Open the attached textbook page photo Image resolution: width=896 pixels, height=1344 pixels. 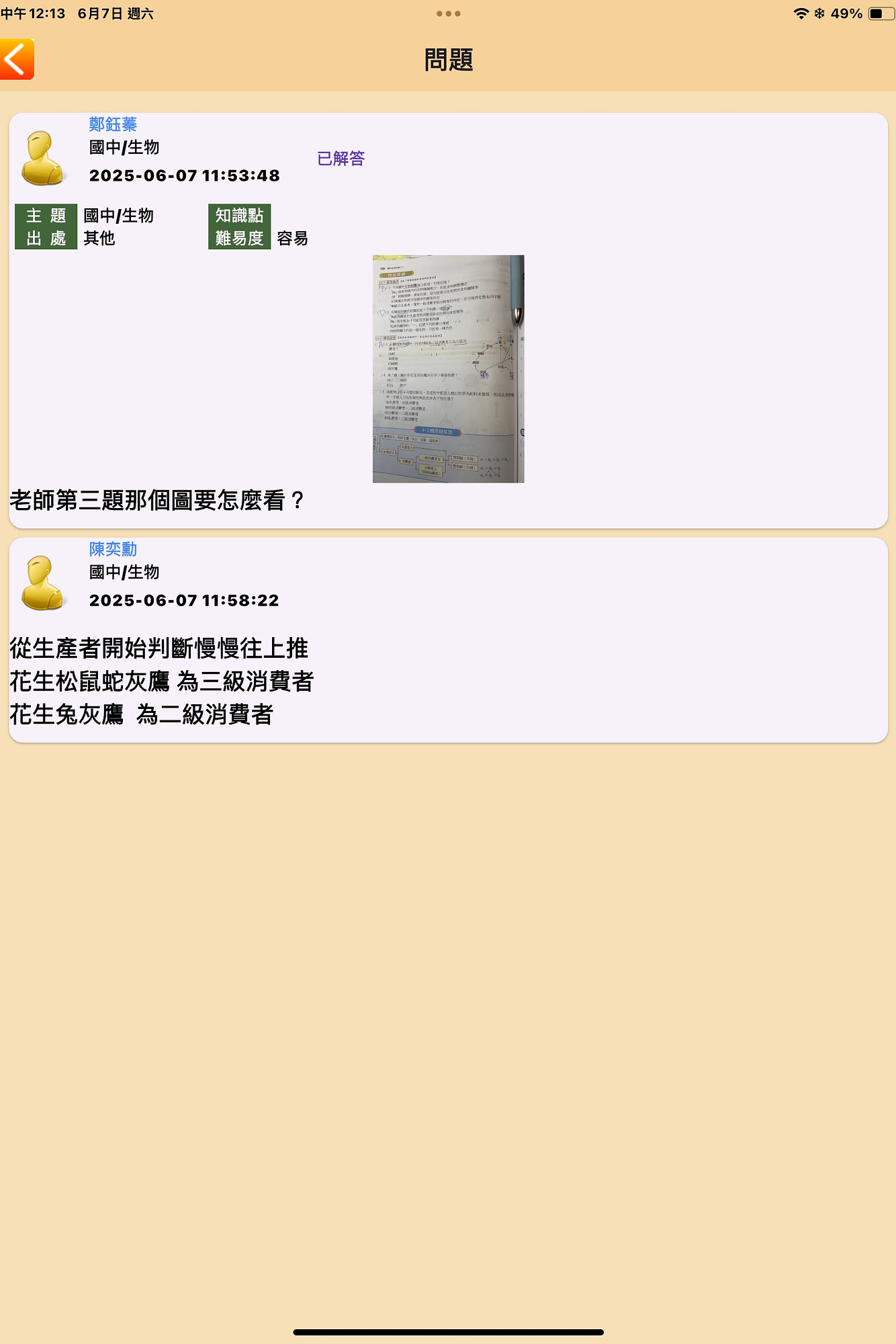tap(448, 368)
